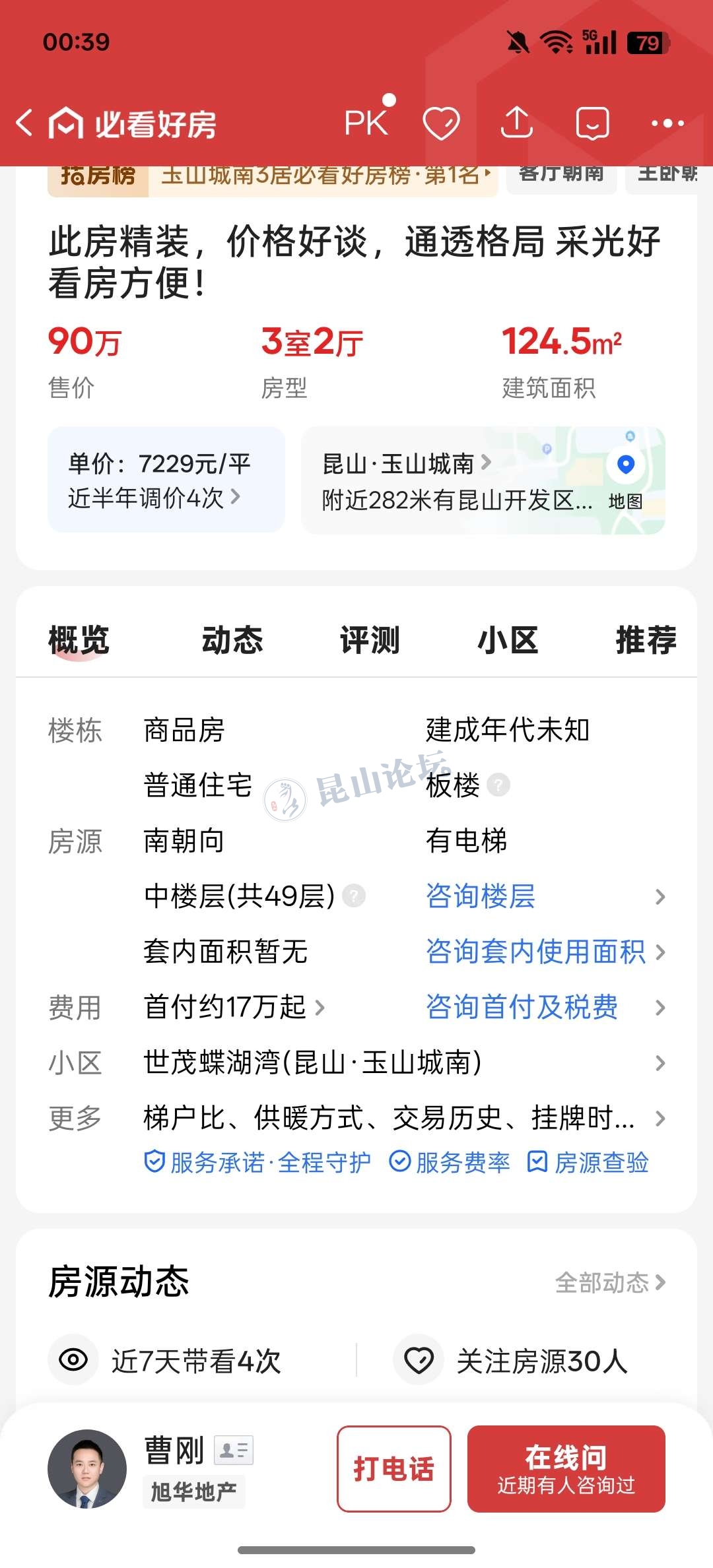Viewport: 713px width, 1568px height.
Task: Switch to the 小区 tab
Action: [508, 640]
